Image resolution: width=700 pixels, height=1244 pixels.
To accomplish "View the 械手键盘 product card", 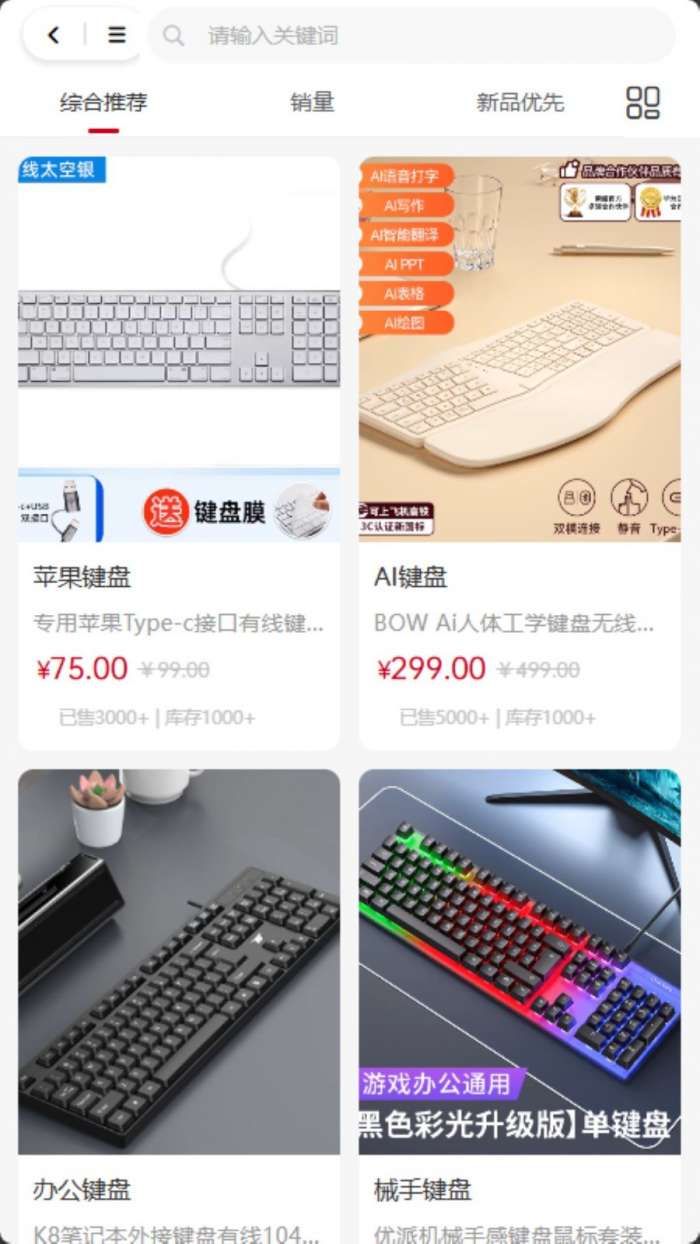I will click(520, 1000).
